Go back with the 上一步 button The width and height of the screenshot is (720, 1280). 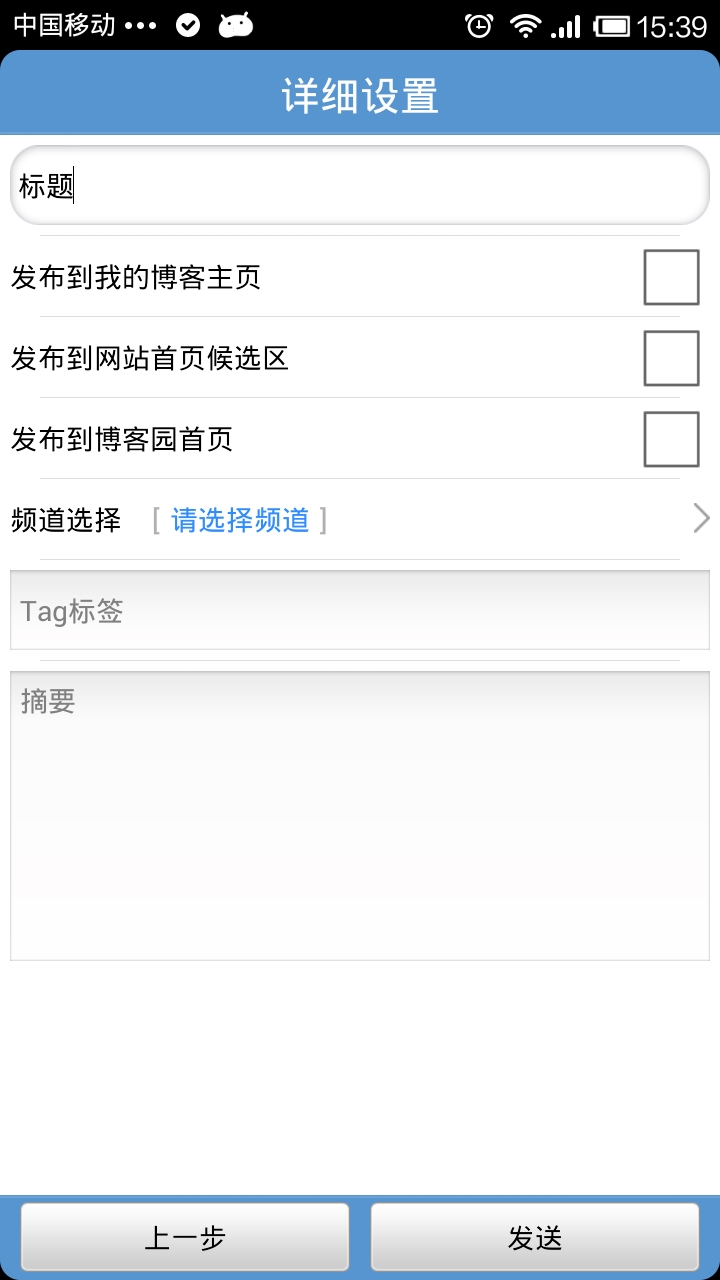point(185,1237)
